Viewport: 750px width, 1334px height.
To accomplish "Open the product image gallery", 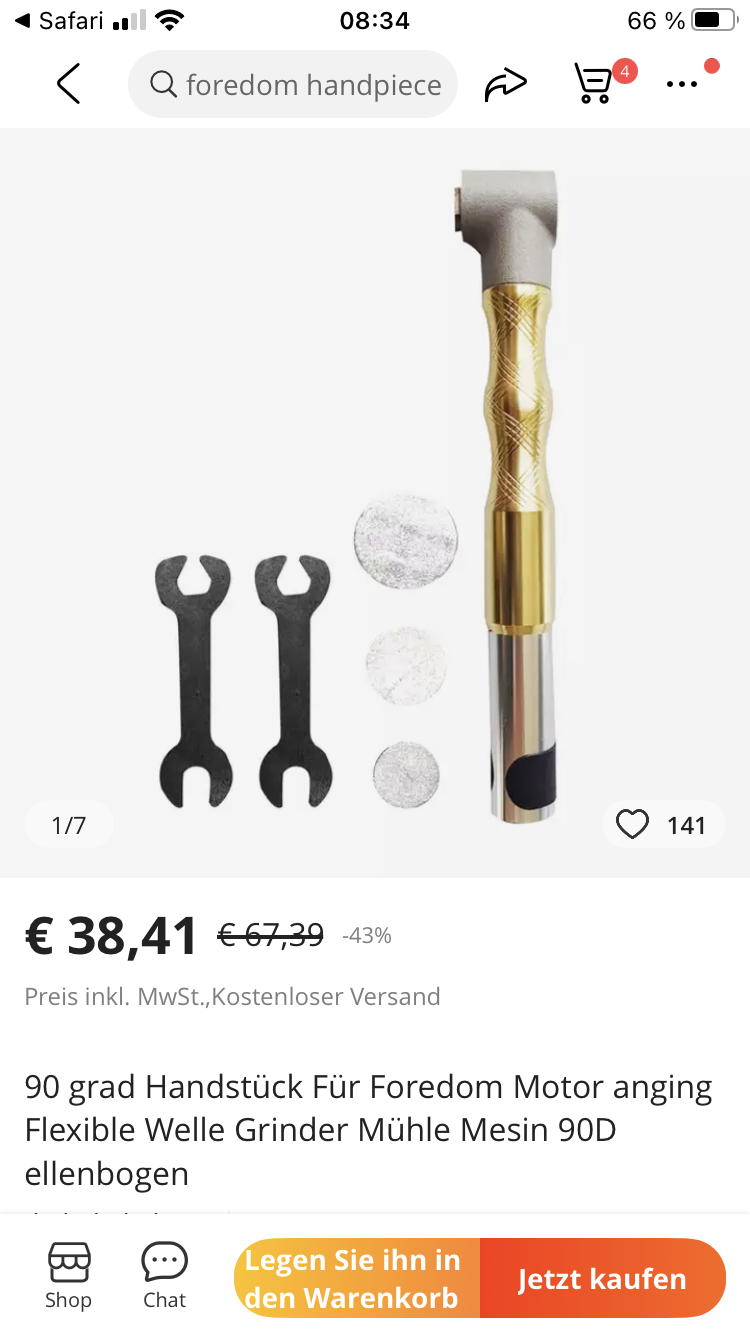I will [x=375, y=500].
